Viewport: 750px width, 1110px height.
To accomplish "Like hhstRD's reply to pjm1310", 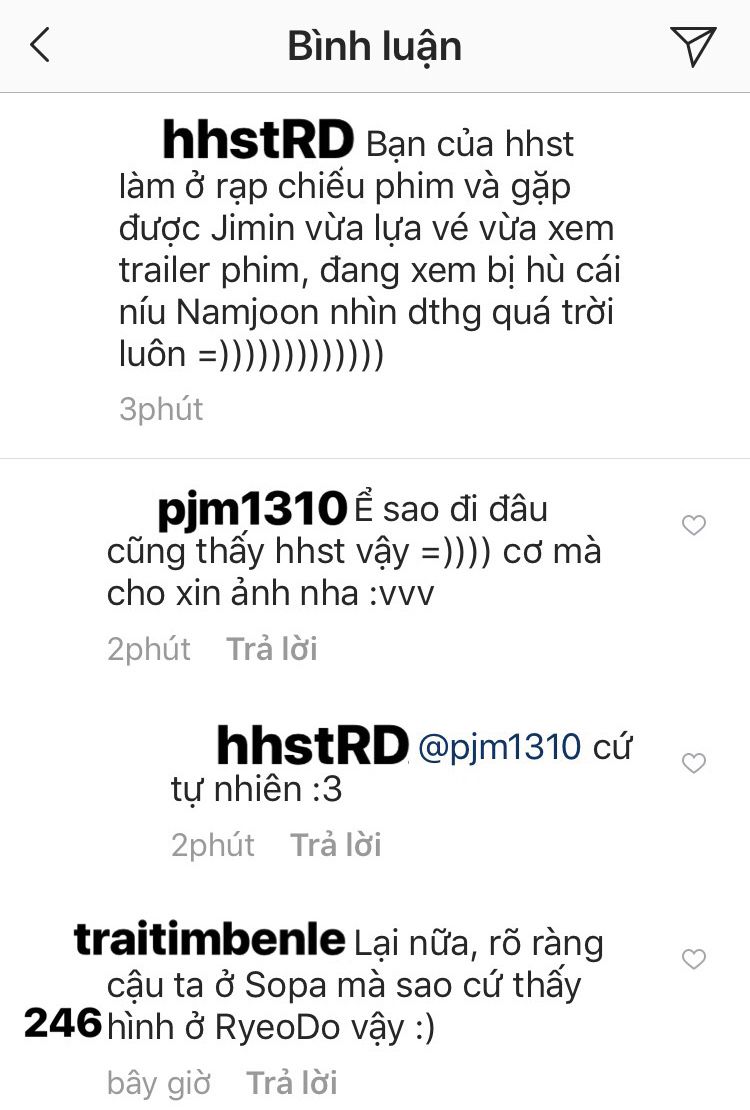I will (x=693, y=763).
